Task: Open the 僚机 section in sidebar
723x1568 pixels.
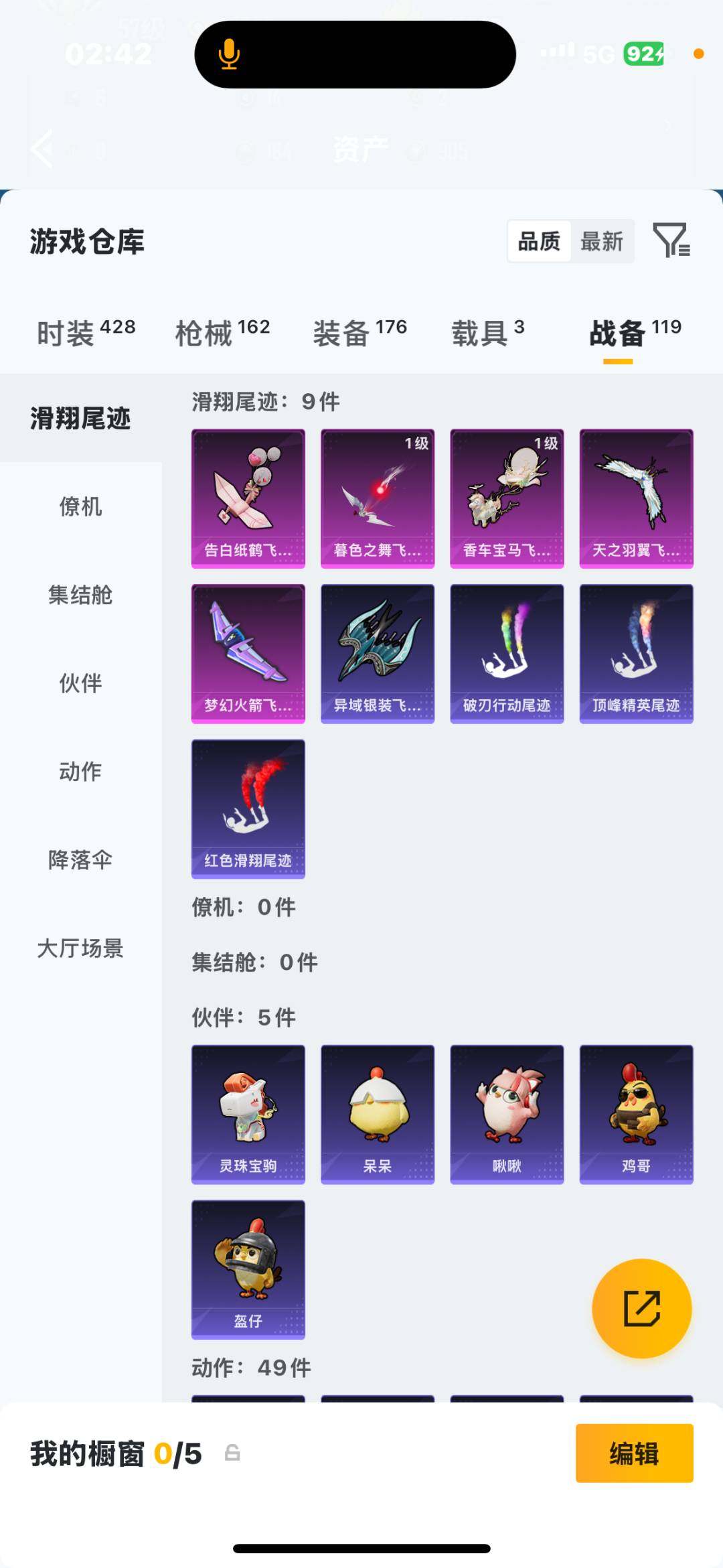Action: pos(80,508)
